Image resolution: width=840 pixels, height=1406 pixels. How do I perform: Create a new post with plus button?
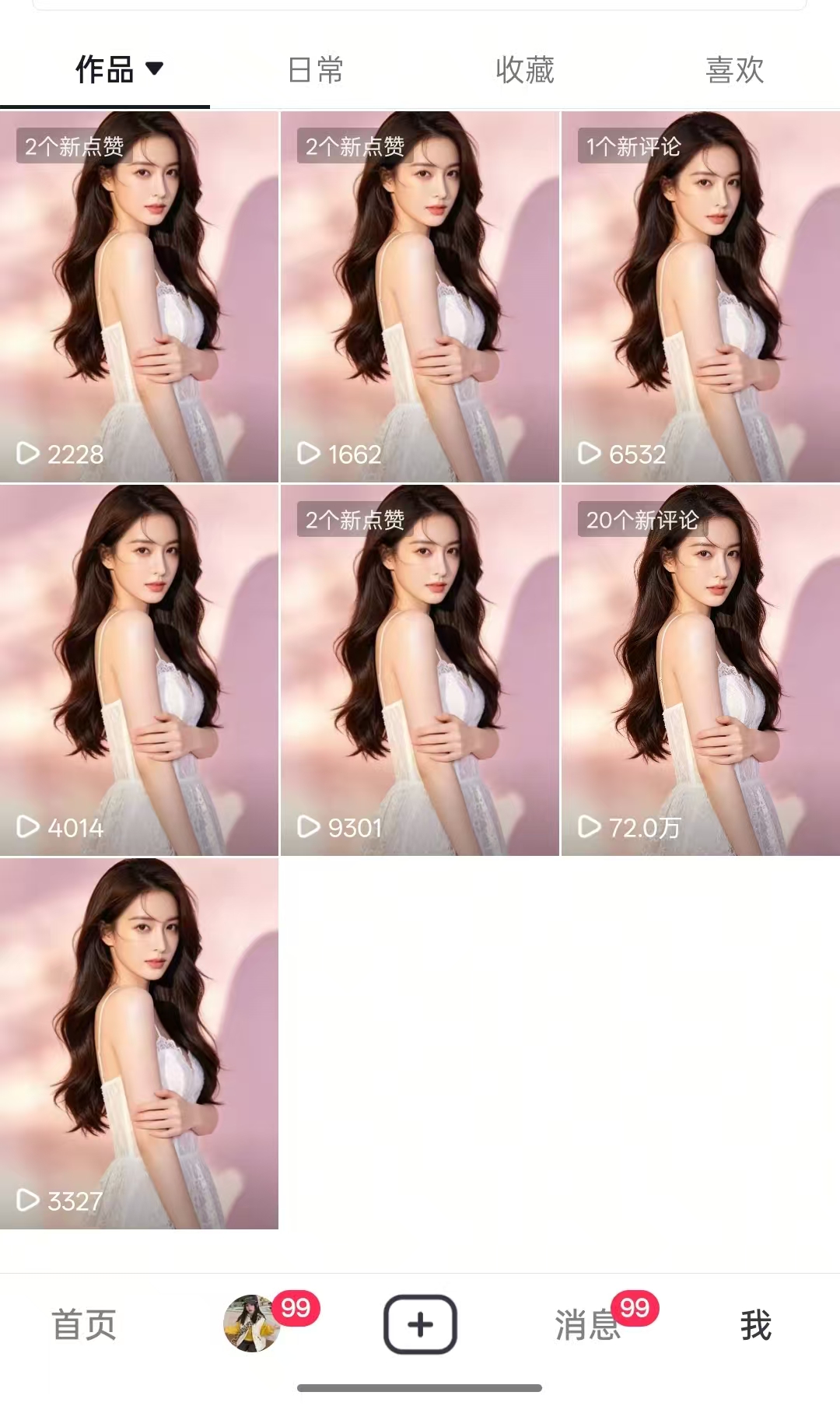[420, 1324]
